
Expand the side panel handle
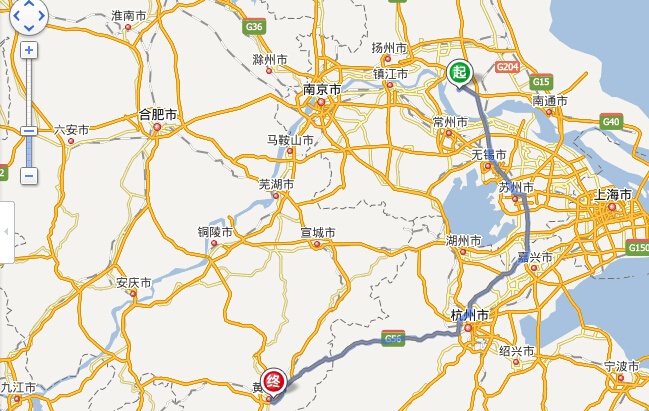click(6, 232)
